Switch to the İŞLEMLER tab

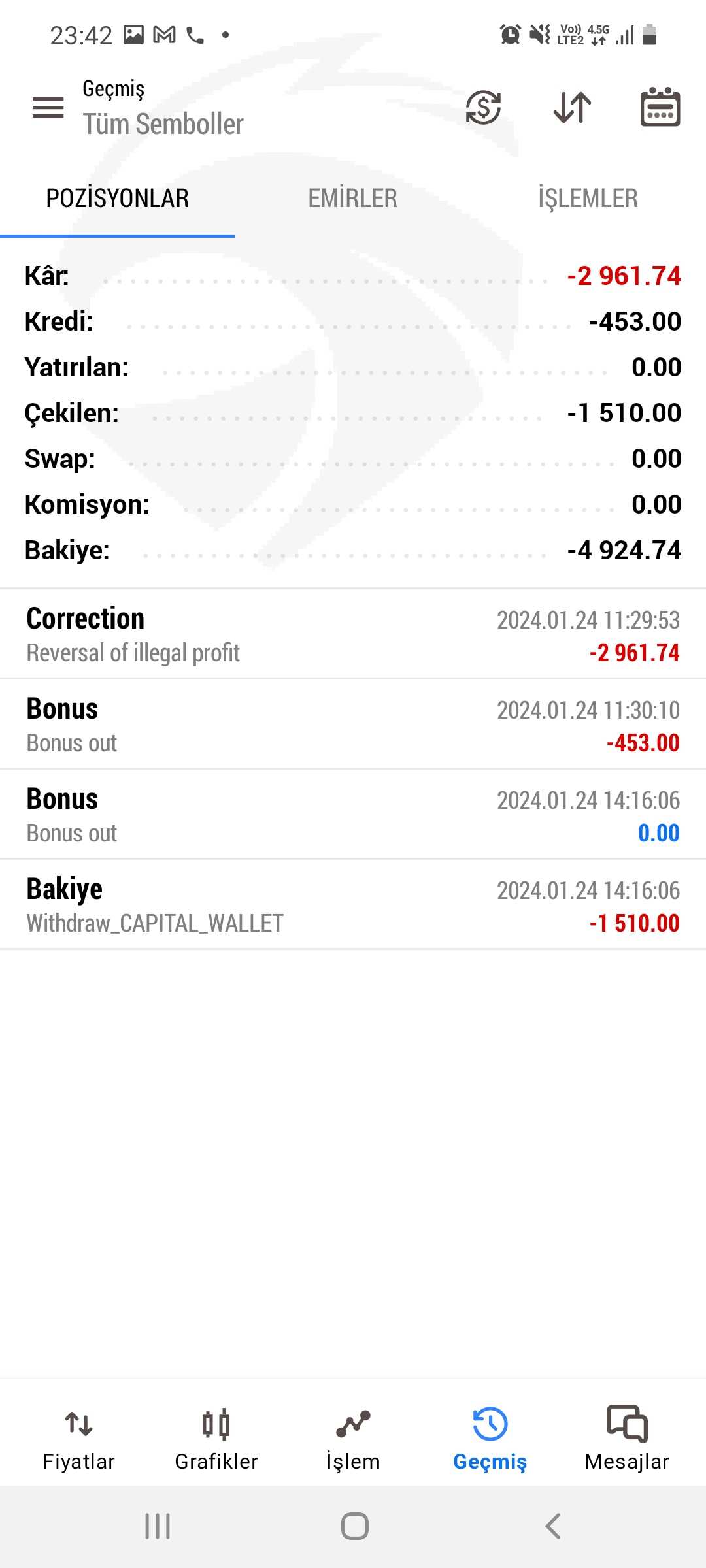tap(588, 199)
